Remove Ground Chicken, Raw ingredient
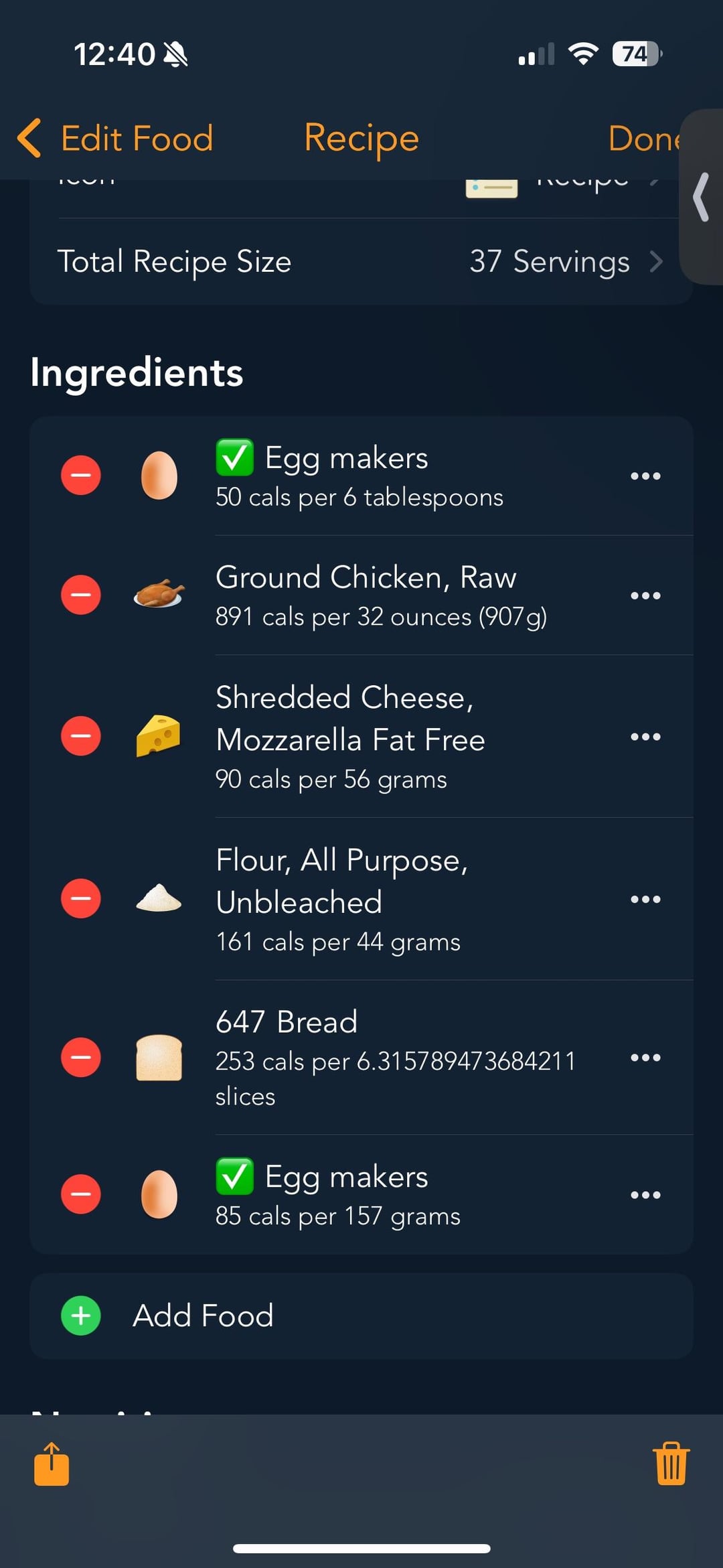723x1568 pixels. coord(81,595)
